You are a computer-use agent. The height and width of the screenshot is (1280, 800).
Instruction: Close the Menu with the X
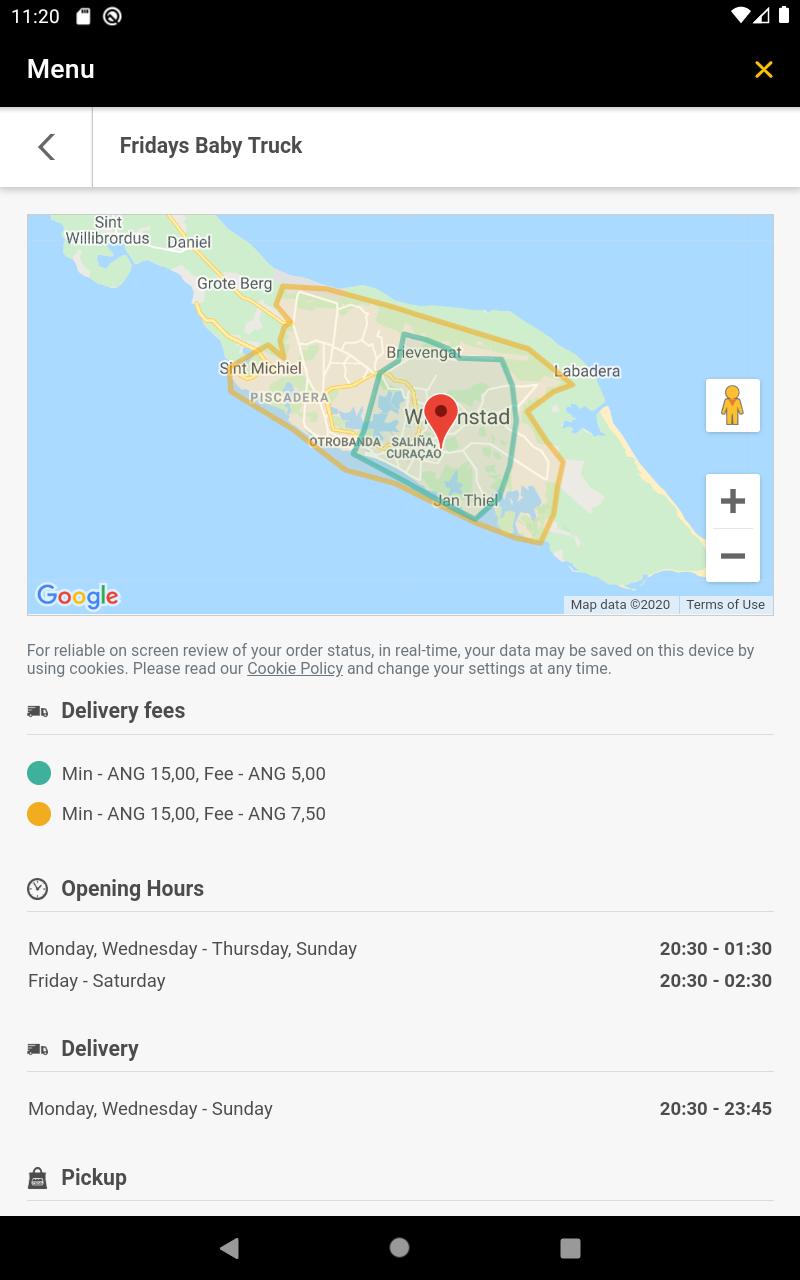764,69
